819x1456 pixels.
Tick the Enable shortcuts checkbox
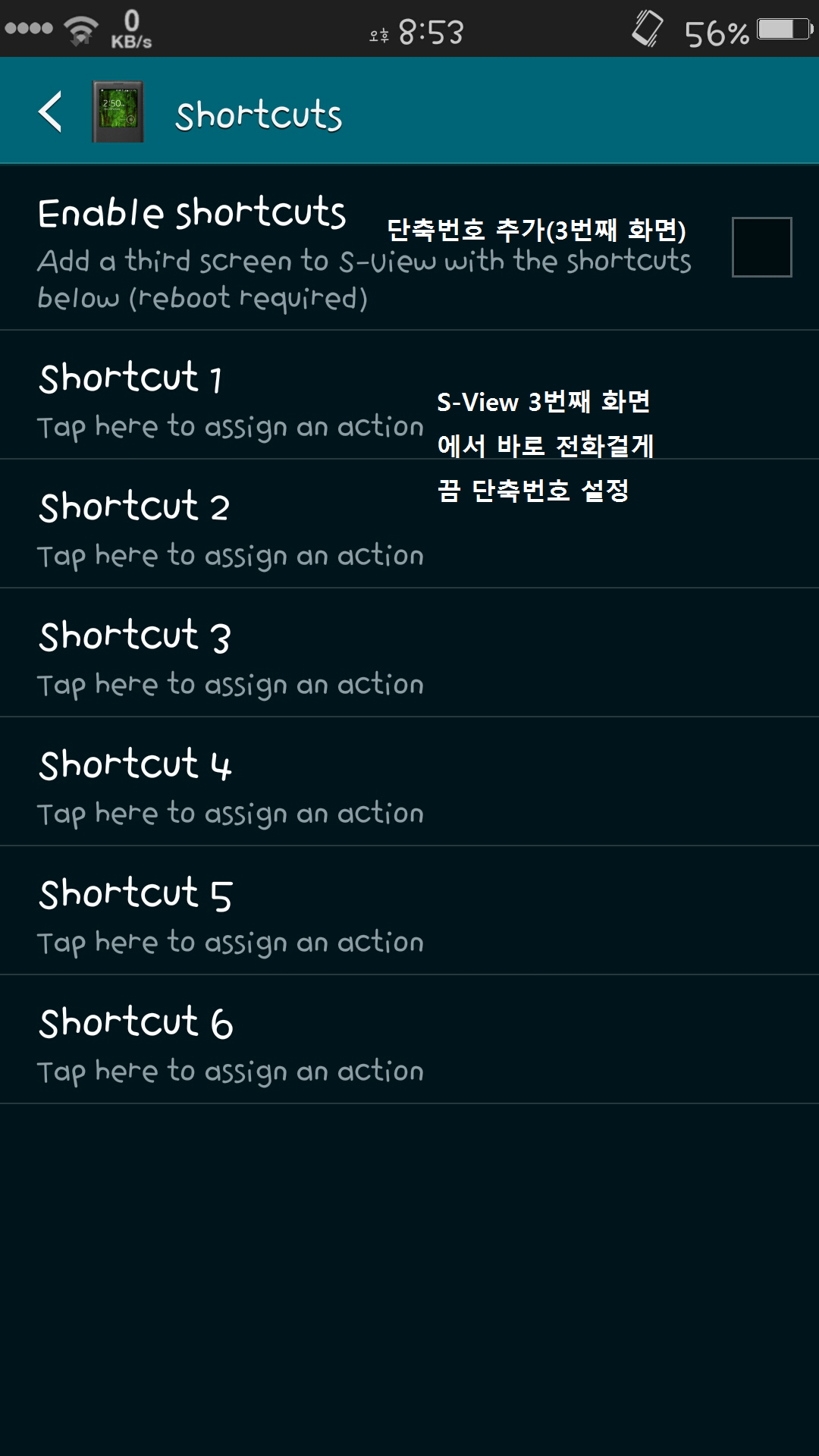(761, 247)
